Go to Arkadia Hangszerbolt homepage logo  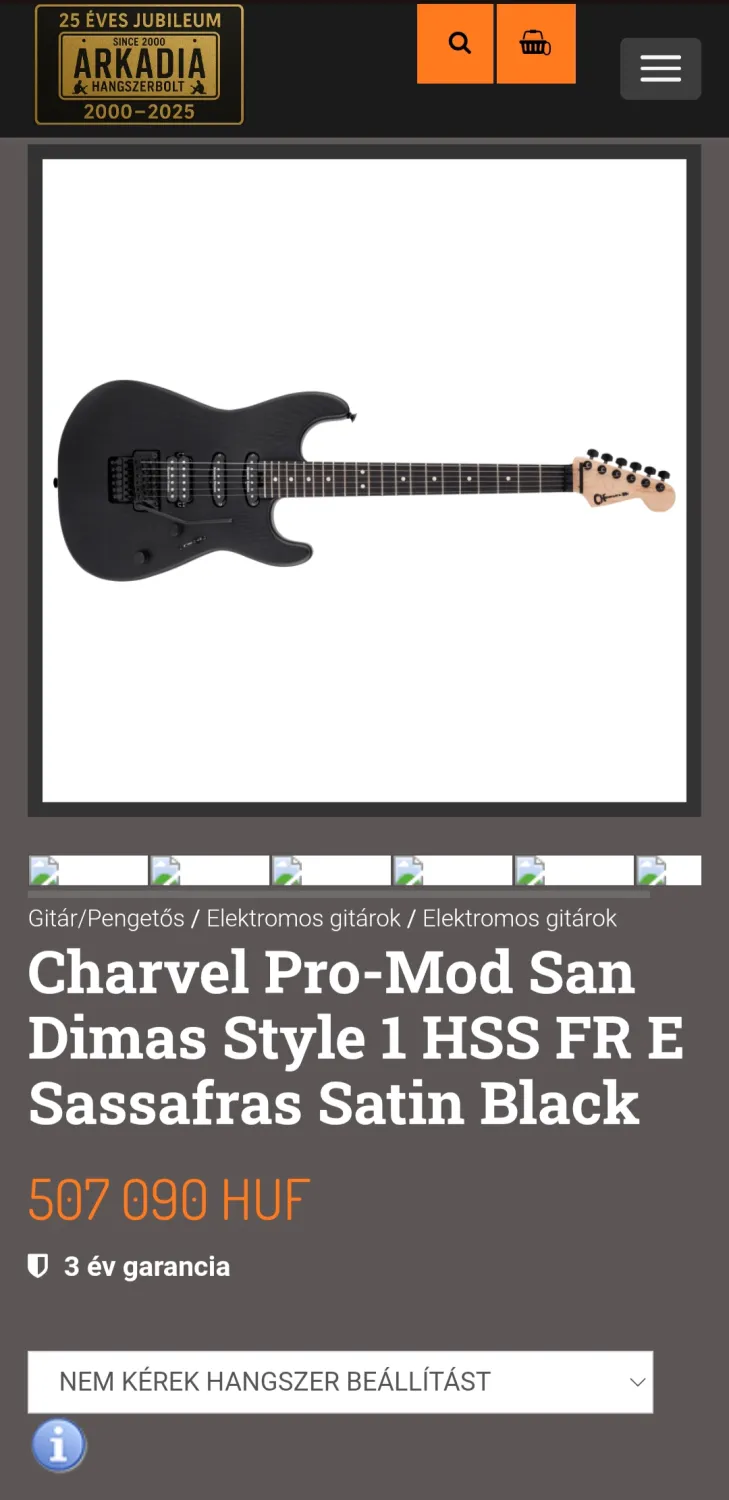139,65
